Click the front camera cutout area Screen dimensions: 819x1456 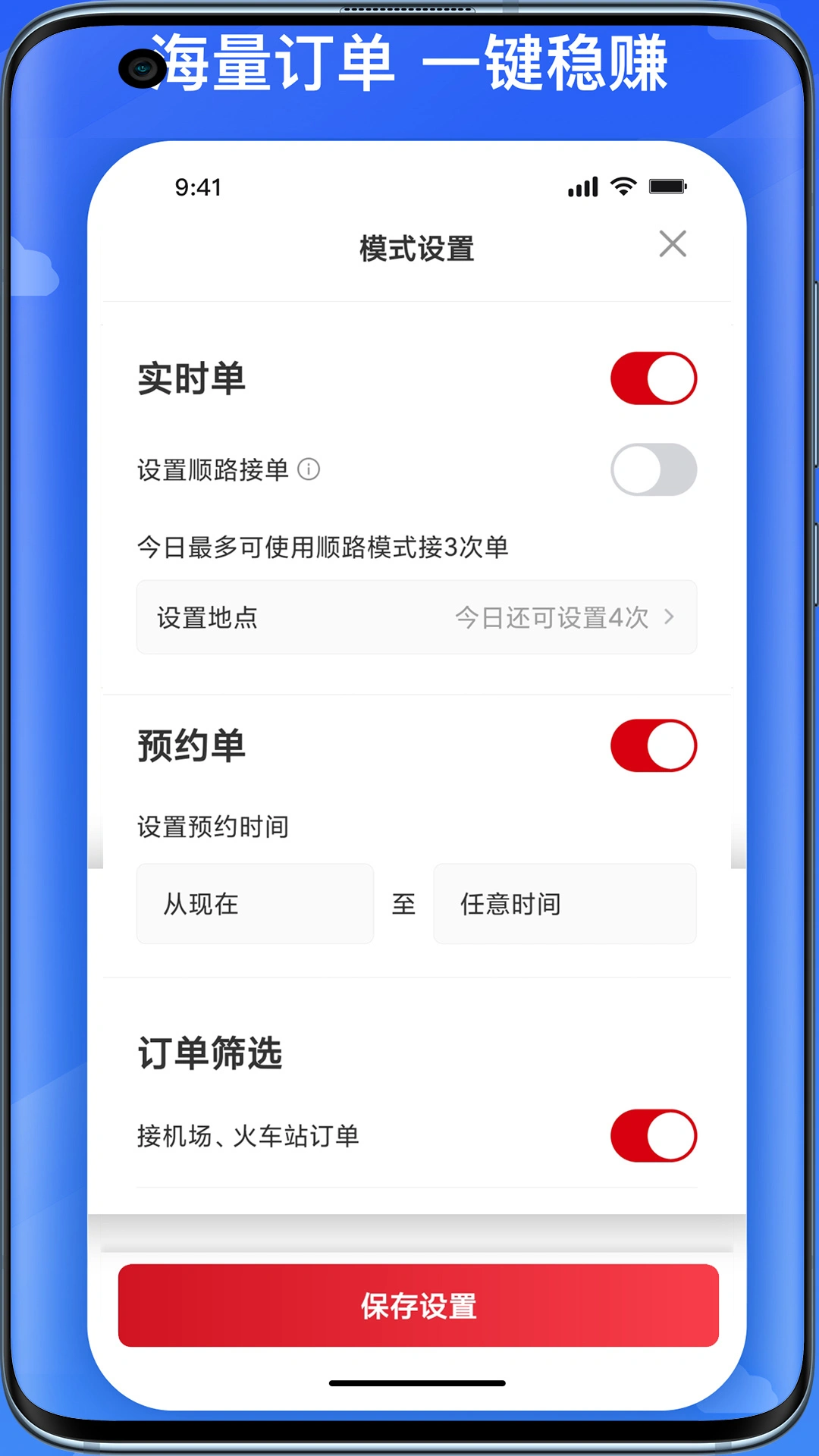pos(140,67)
